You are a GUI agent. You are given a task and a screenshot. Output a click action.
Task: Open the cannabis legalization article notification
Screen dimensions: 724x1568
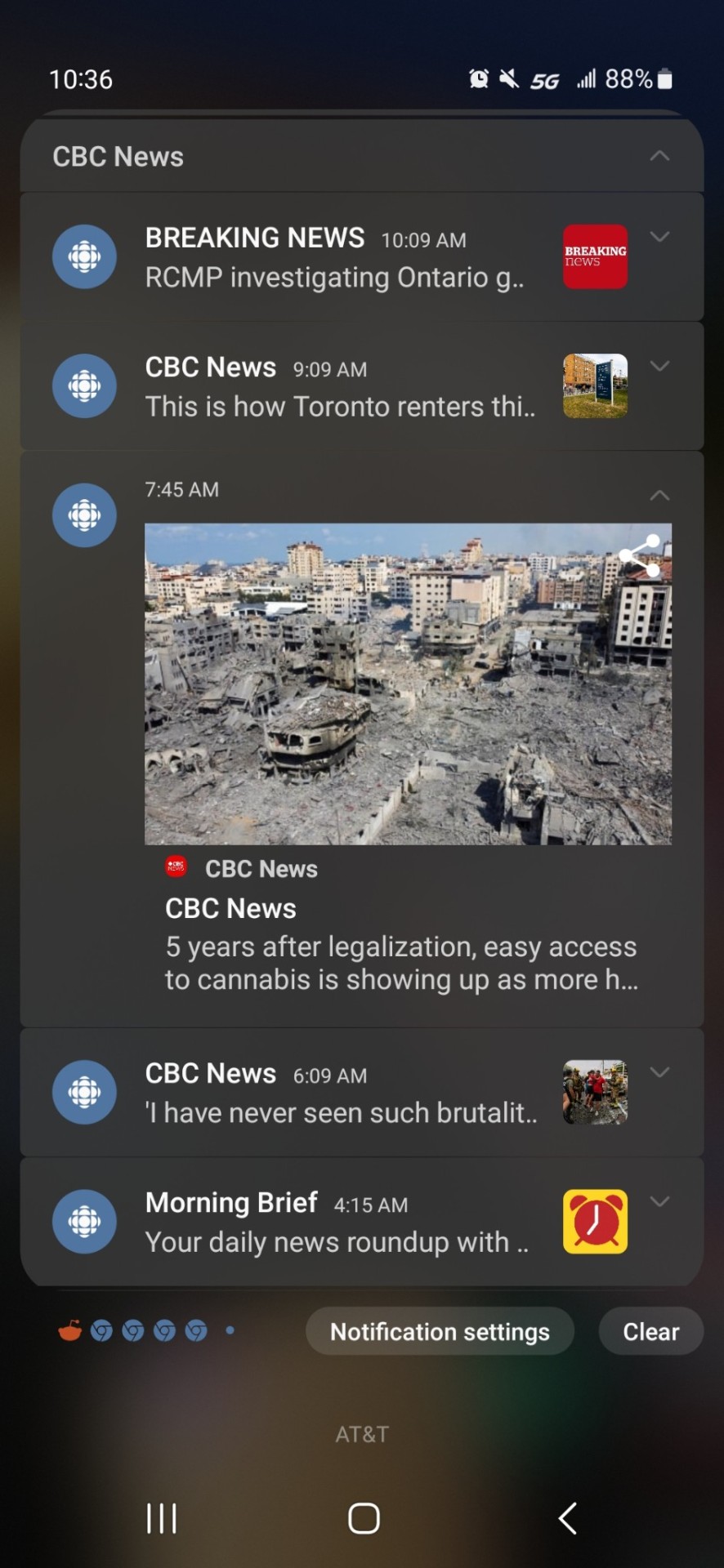click(400, 947)
